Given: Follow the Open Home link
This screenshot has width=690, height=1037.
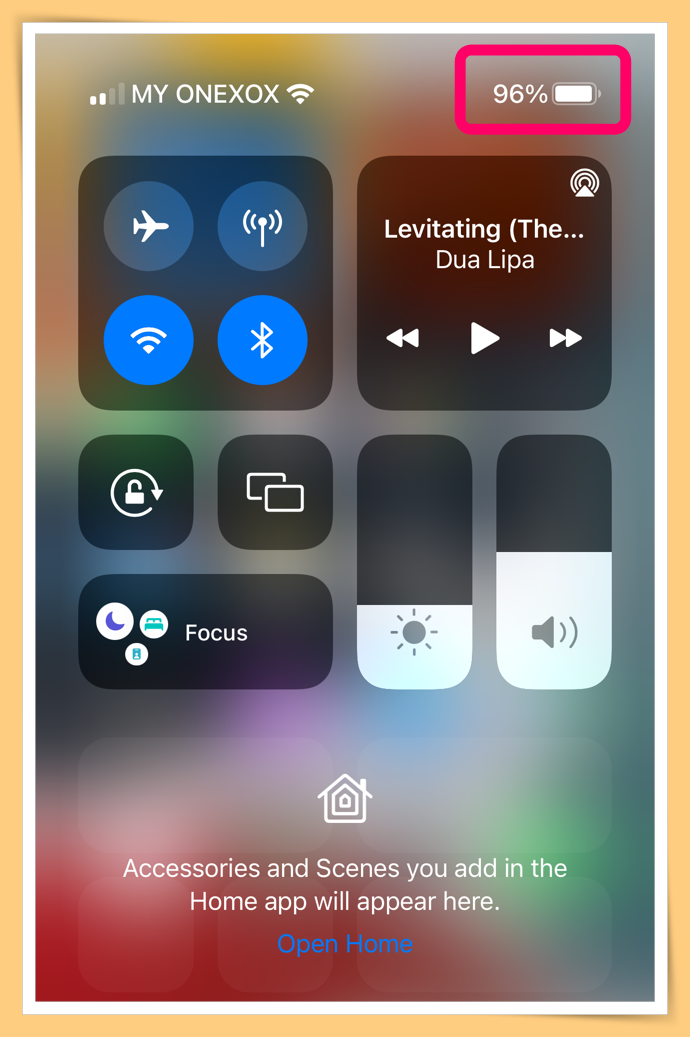Looking at the screenshot, I should click(x=345, y=943).
